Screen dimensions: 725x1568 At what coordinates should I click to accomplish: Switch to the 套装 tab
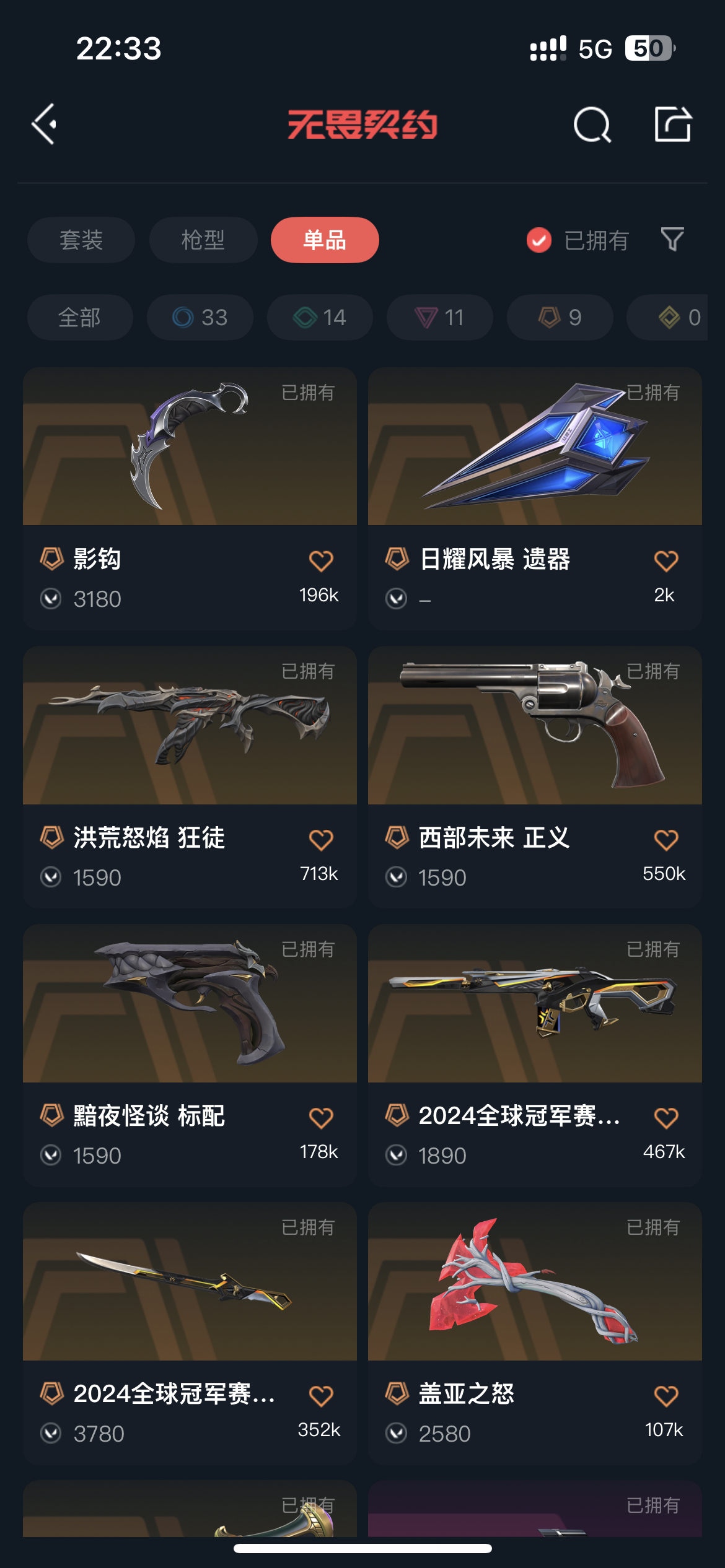(81, 240)
